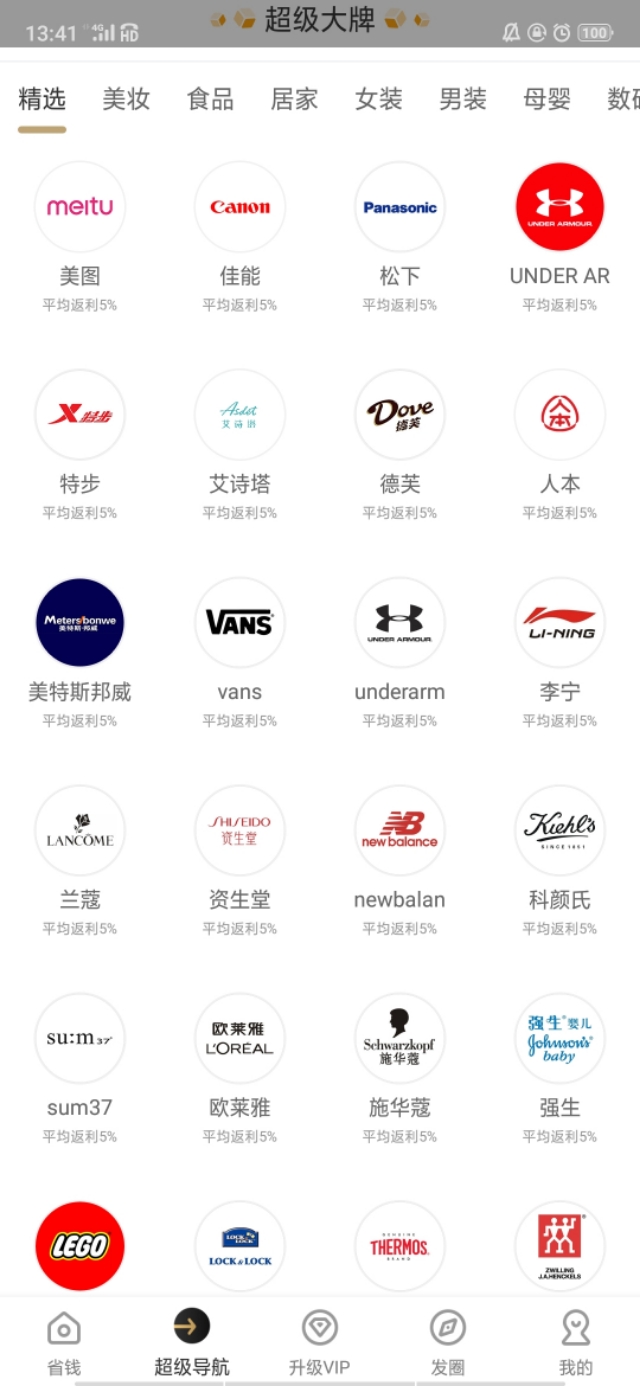
Task: Open the 美图 brand page
Action: coord(80,208)
